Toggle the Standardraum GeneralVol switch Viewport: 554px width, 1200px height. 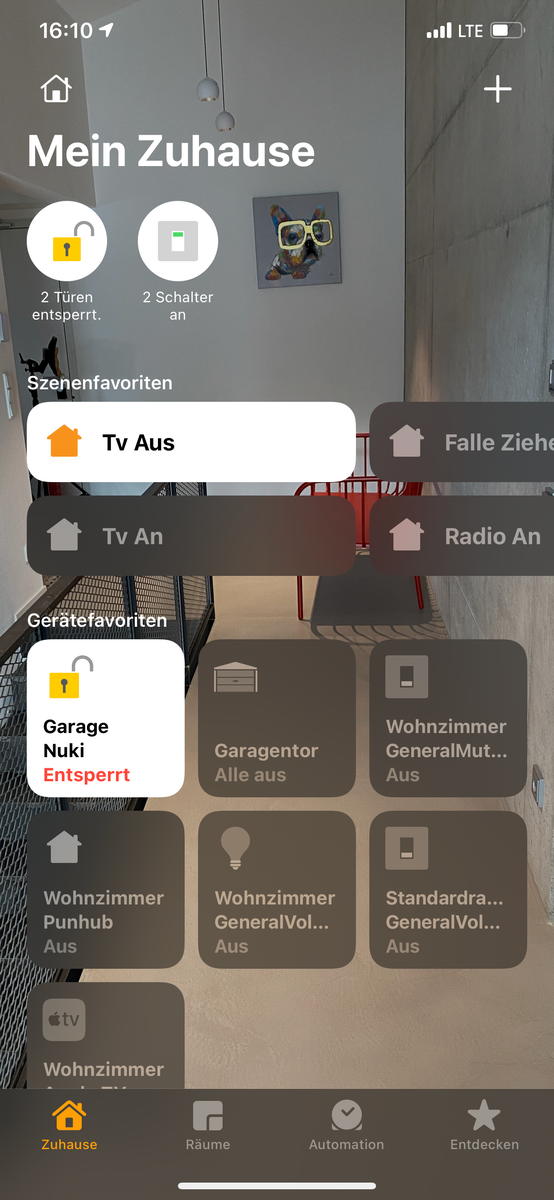pos(448,889)
